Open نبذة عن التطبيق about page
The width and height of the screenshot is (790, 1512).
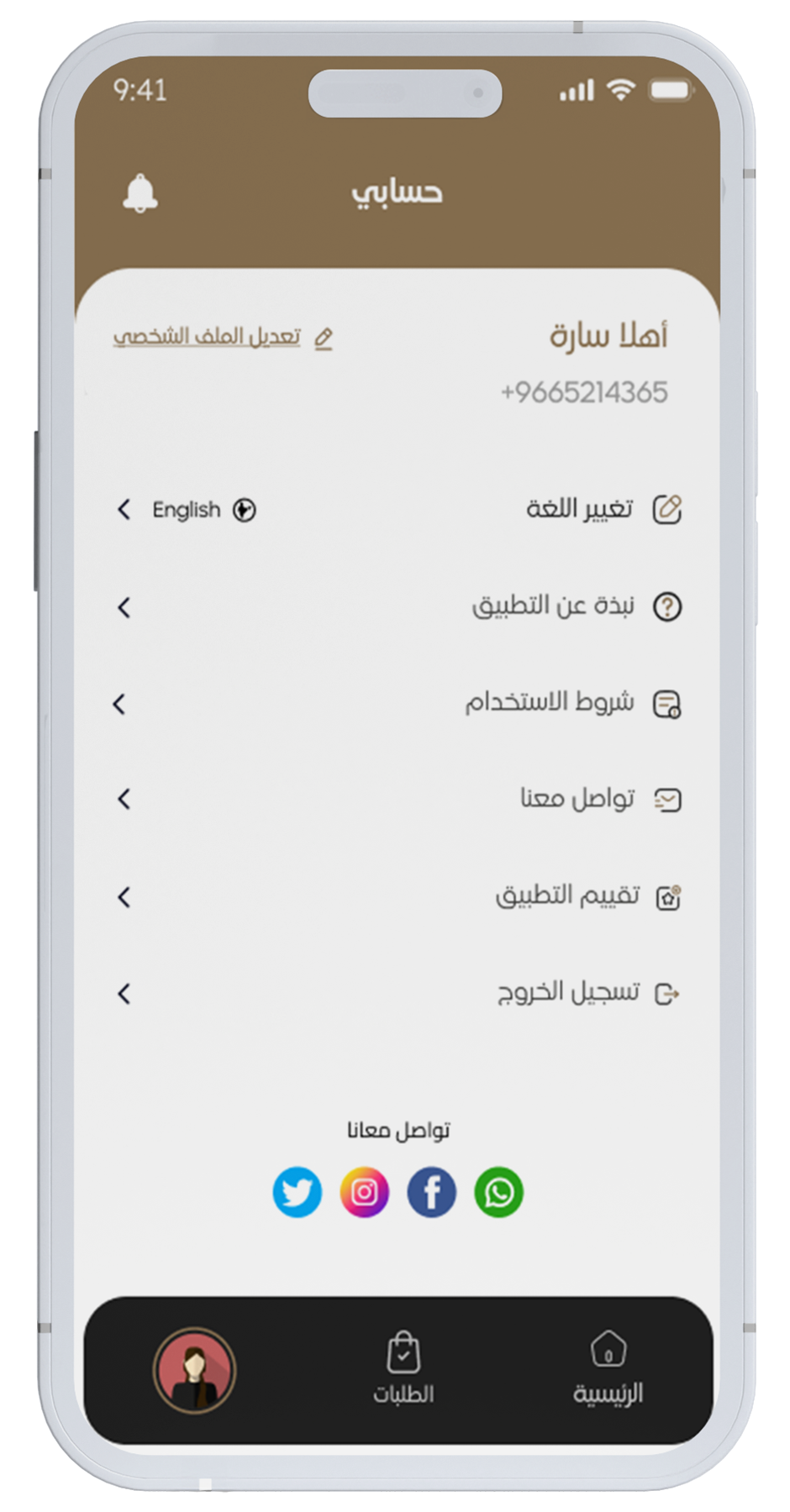pos(552,606)
